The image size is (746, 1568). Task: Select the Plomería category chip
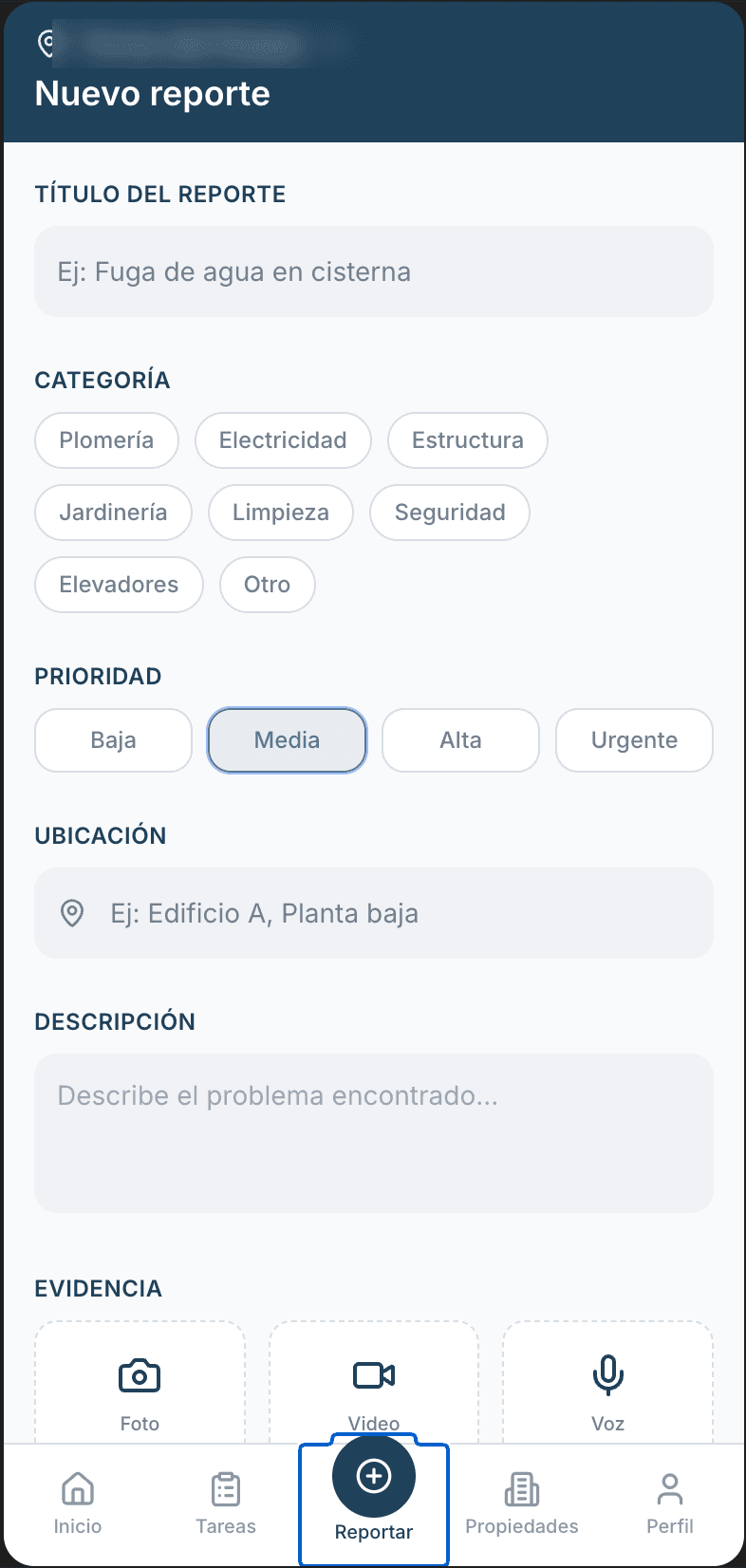point(106,440)
